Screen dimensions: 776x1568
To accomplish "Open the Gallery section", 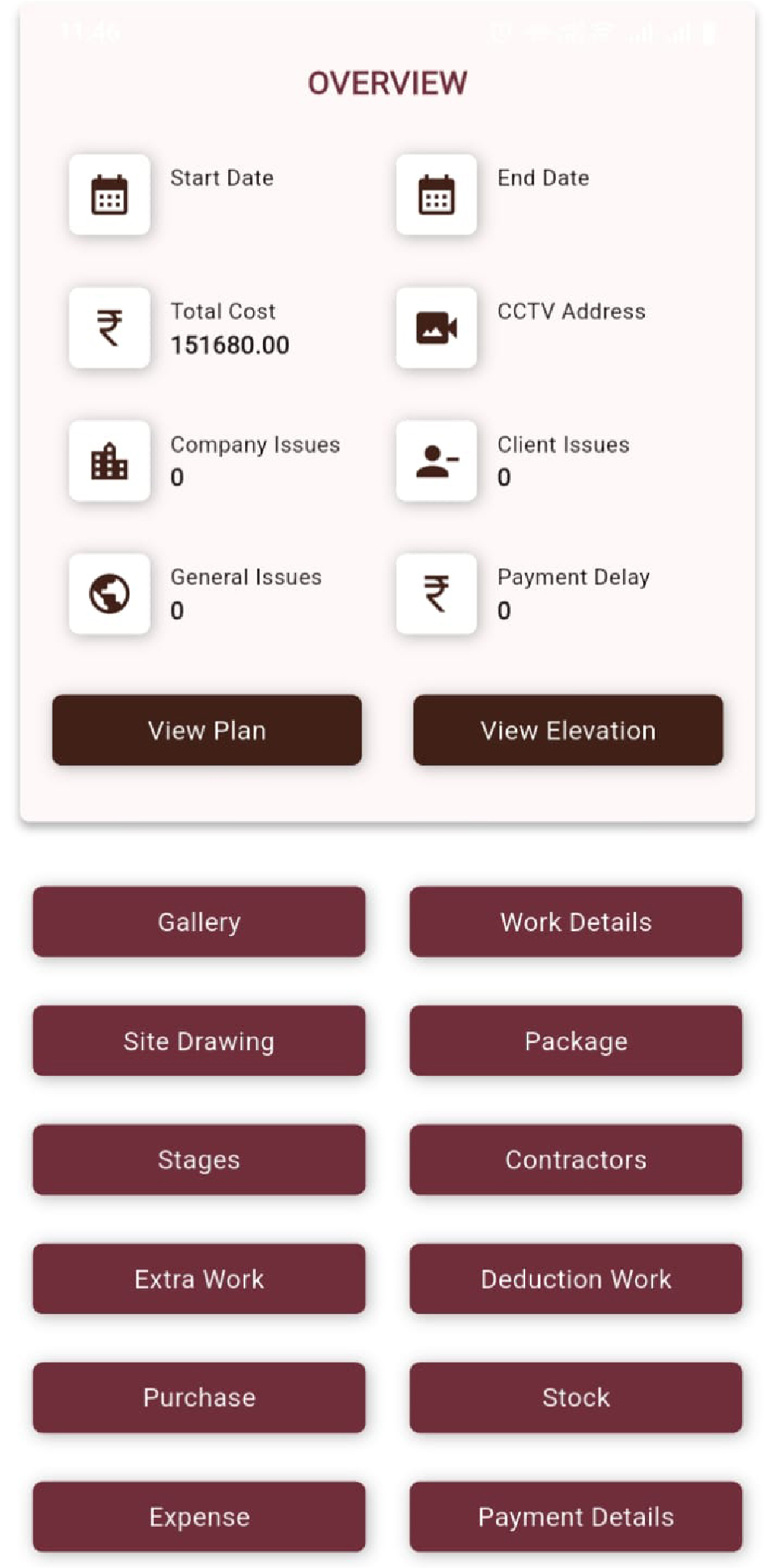I will tap(199, 922).
